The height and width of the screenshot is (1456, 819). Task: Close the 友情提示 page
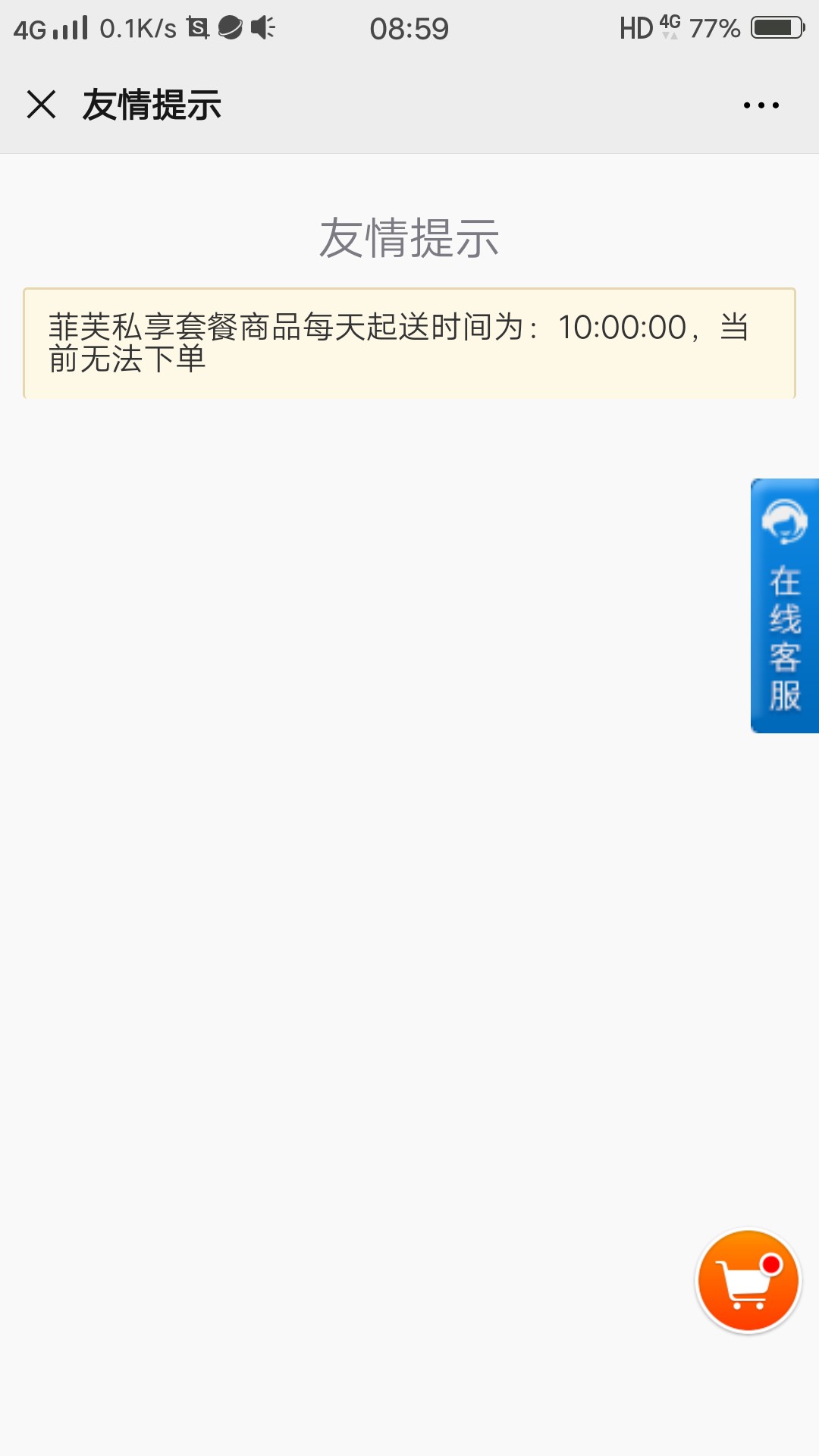click(42, 105)
